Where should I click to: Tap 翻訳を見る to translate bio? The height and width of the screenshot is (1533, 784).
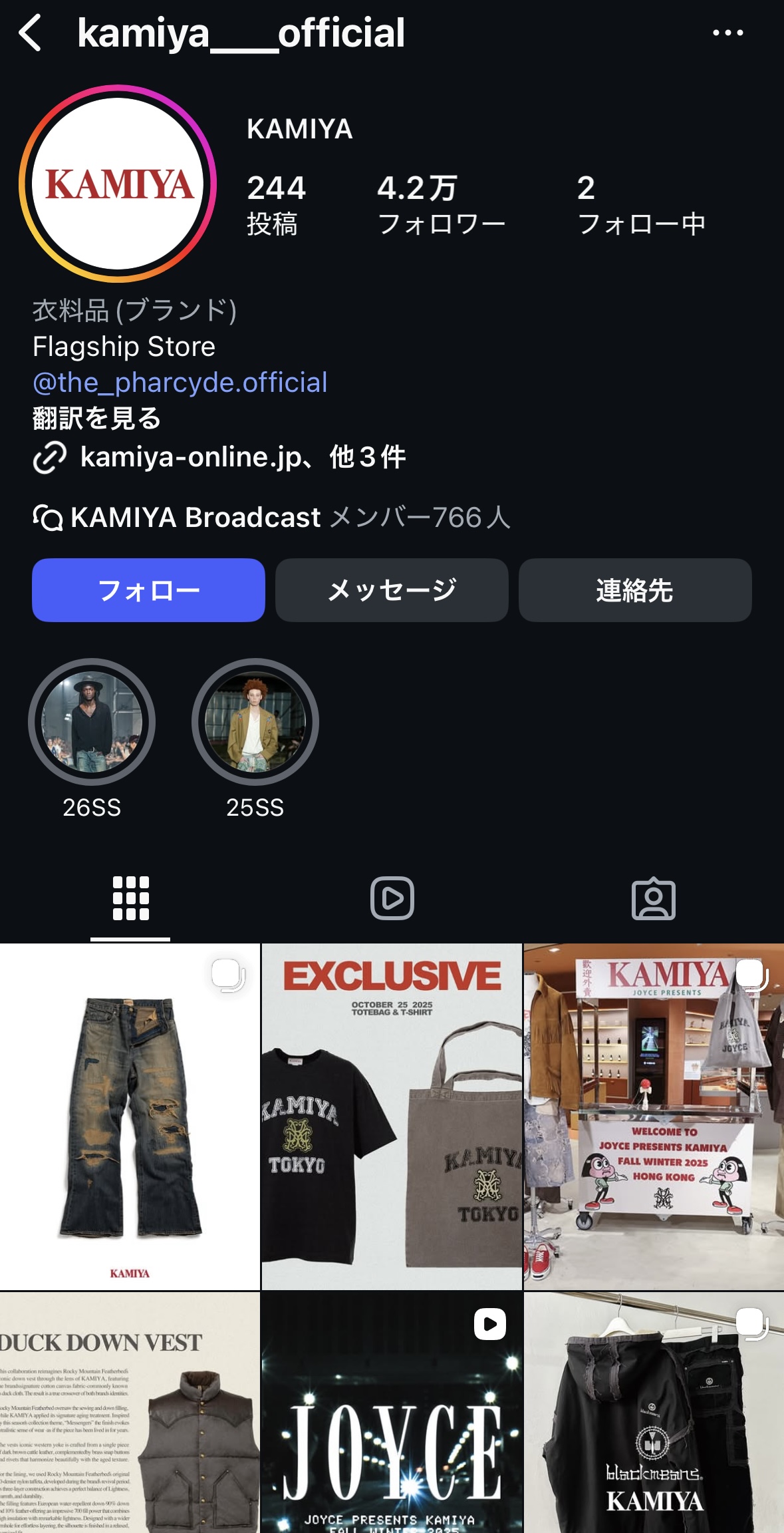[97, 419]
